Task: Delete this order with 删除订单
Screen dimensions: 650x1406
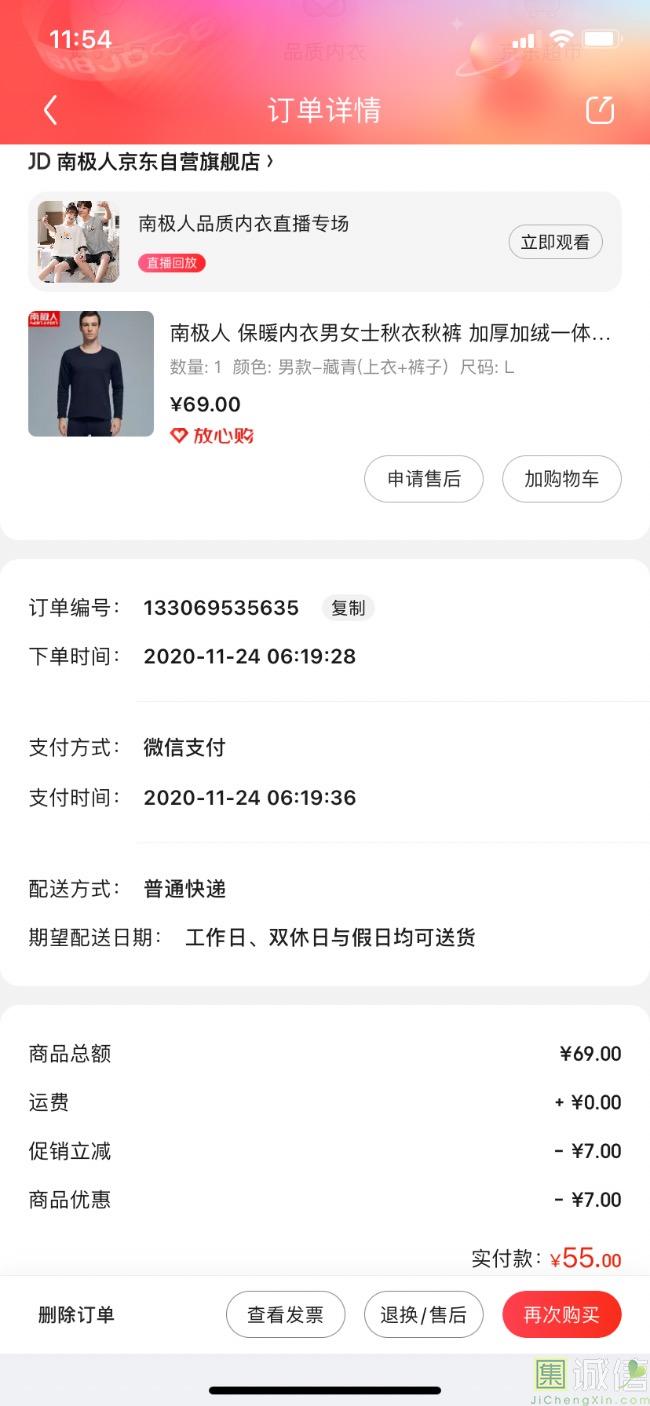Action: click(76, 1315)
